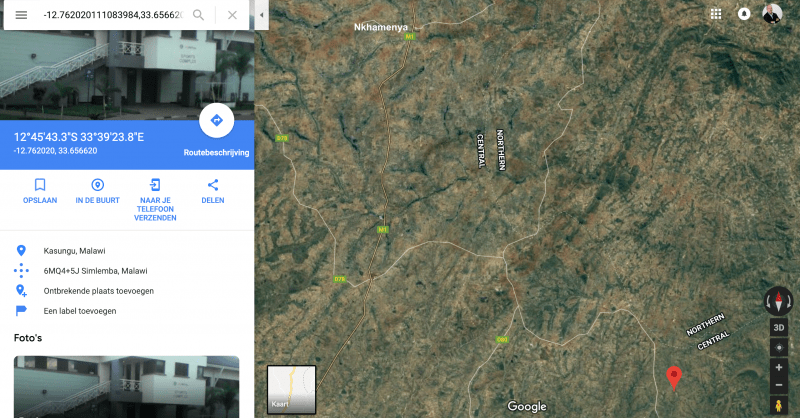The width and height of the screenshot is (800, 418).
Task: Explore In de buurt nearby
Action: [x=98, y=191]
